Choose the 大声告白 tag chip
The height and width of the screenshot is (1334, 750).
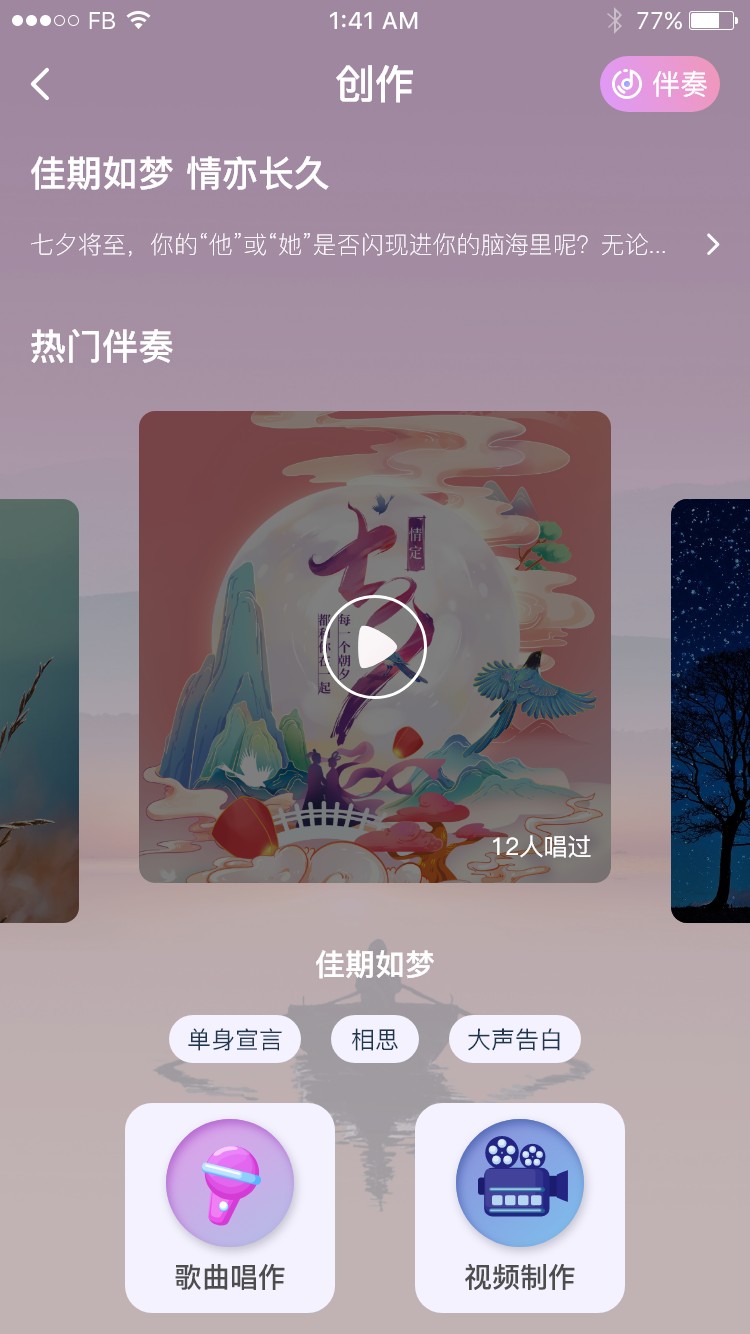click(x=514, y=1040)
